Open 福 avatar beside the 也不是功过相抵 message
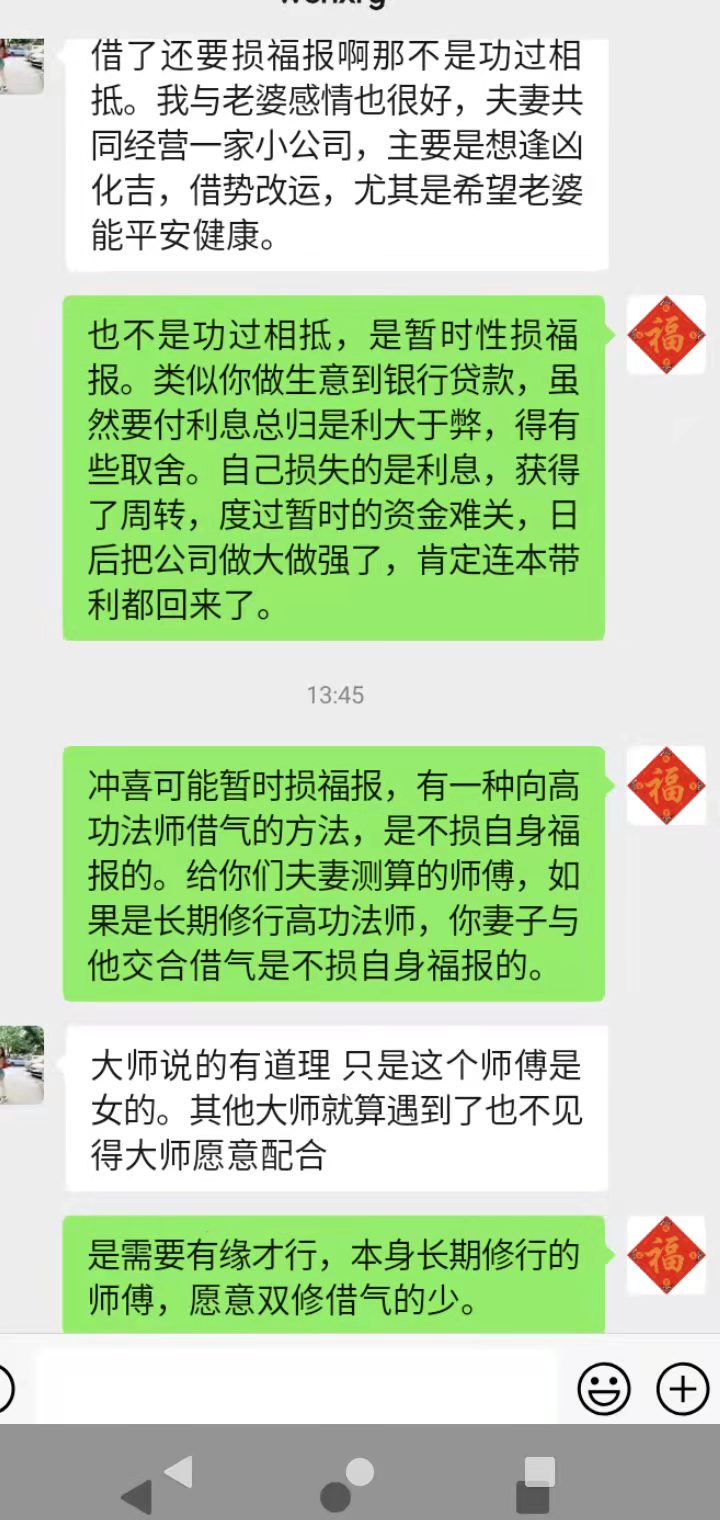720x1520 pixels. click(666, 335)
